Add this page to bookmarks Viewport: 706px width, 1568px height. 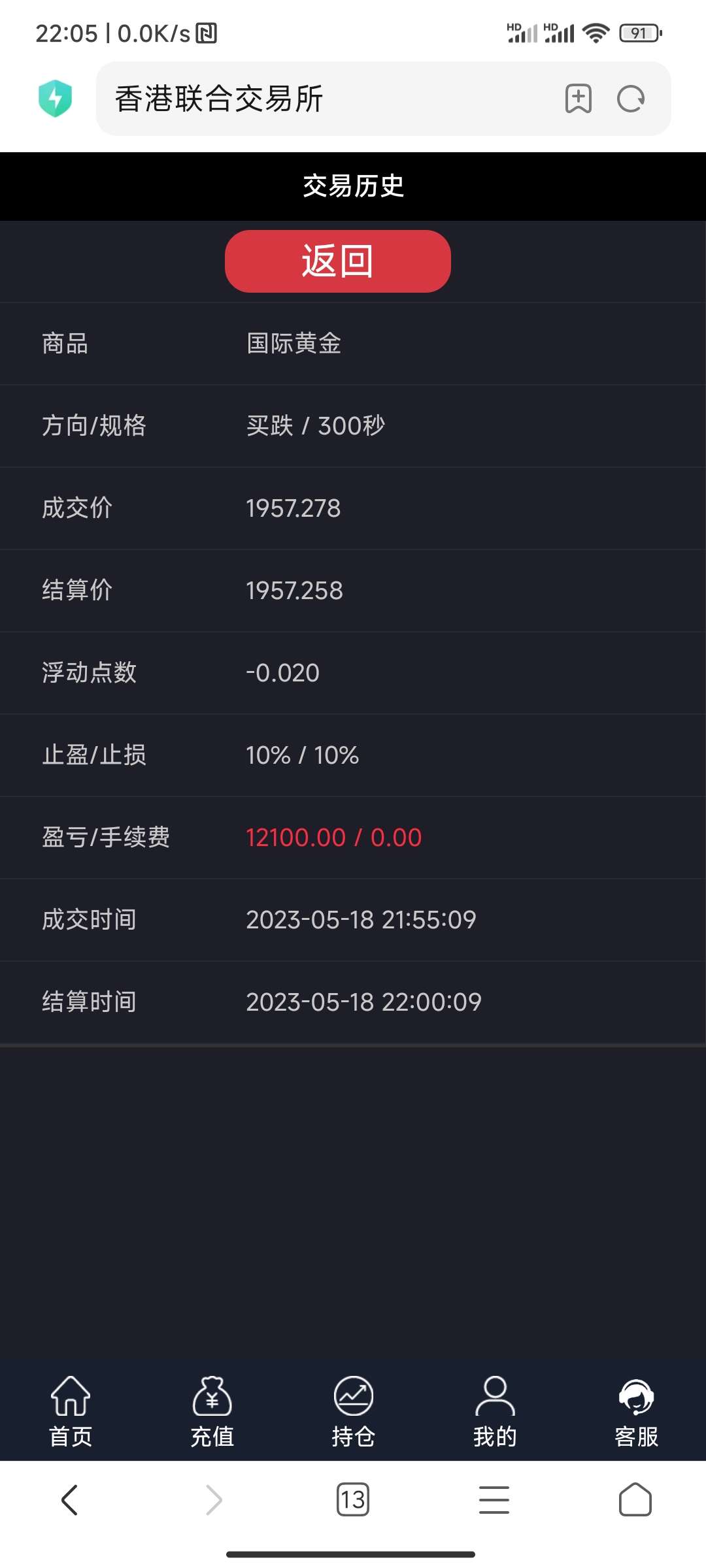(x=579, y=99)
